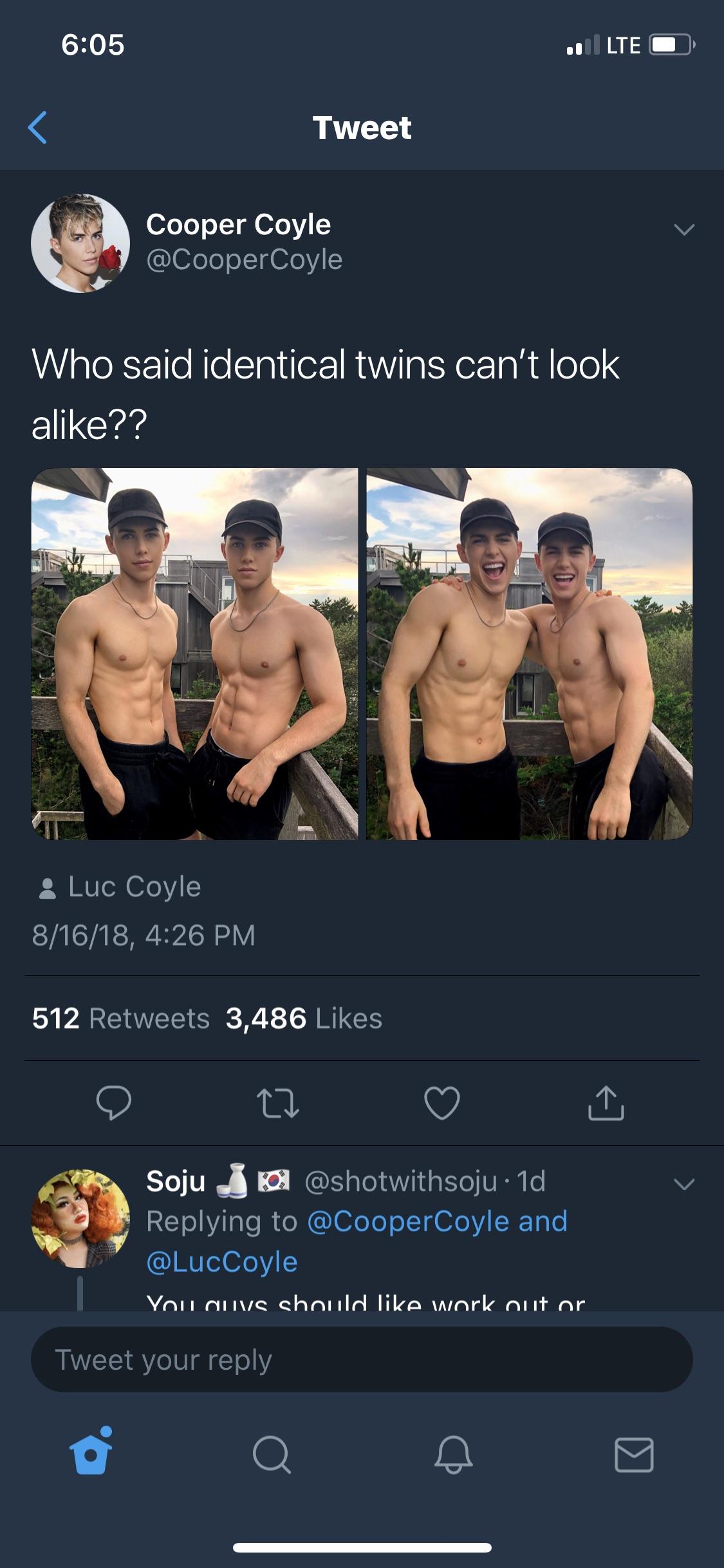
Task: Tap the Tweet your reply field
Action: point(362,1359)
